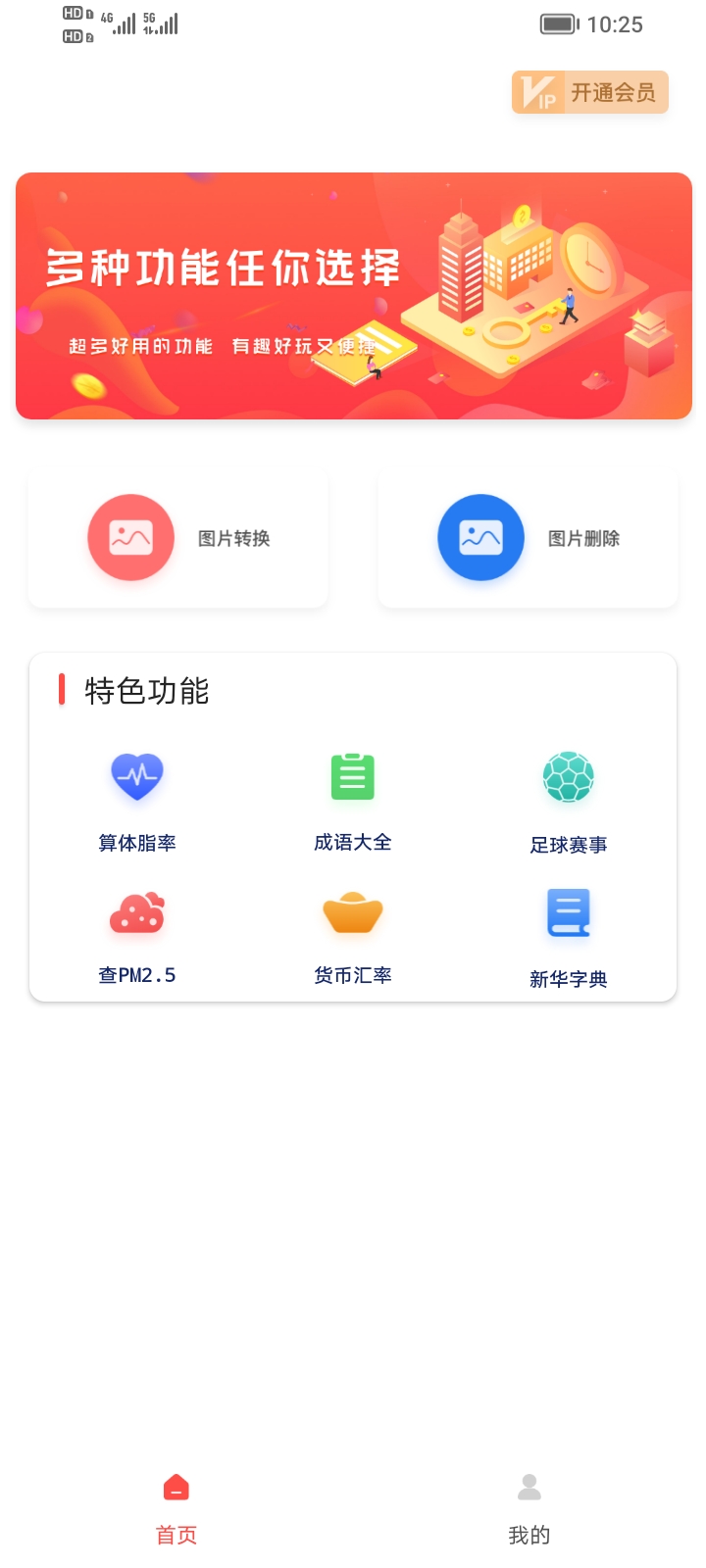
Task: Tap the home icon above 首页
Action: point(176,1486)
